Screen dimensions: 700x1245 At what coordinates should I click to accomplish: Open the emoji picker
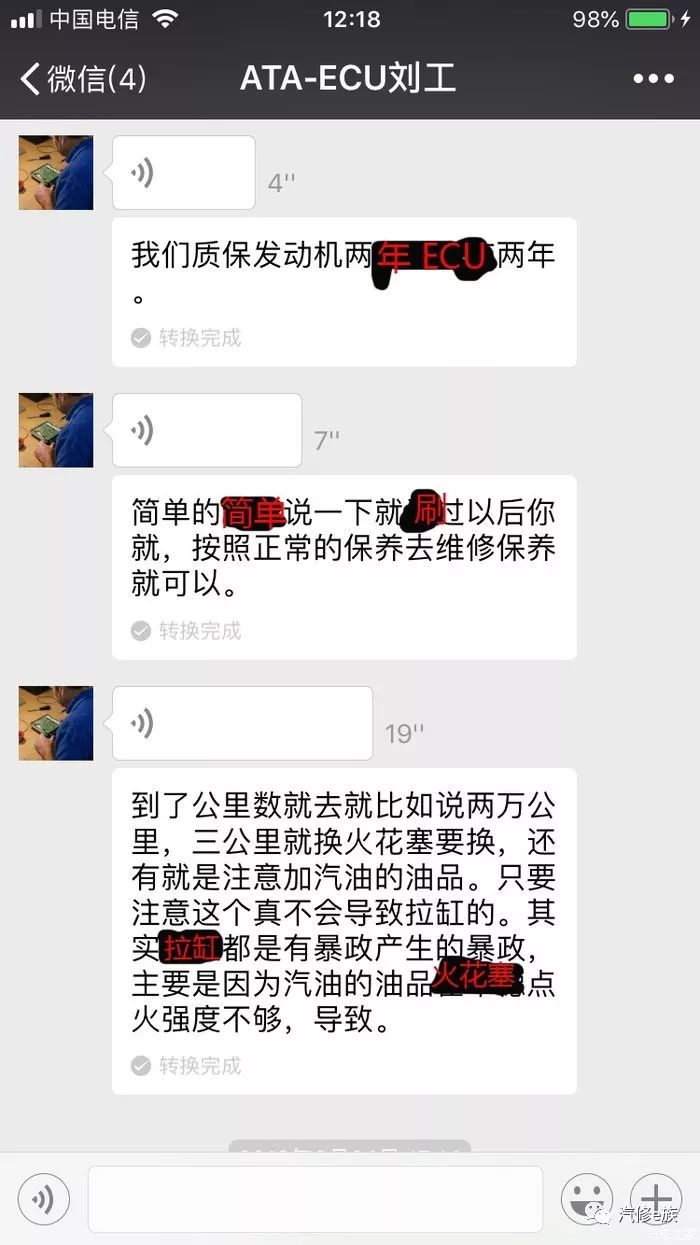pyautogui.click(x=587, y=1199)
